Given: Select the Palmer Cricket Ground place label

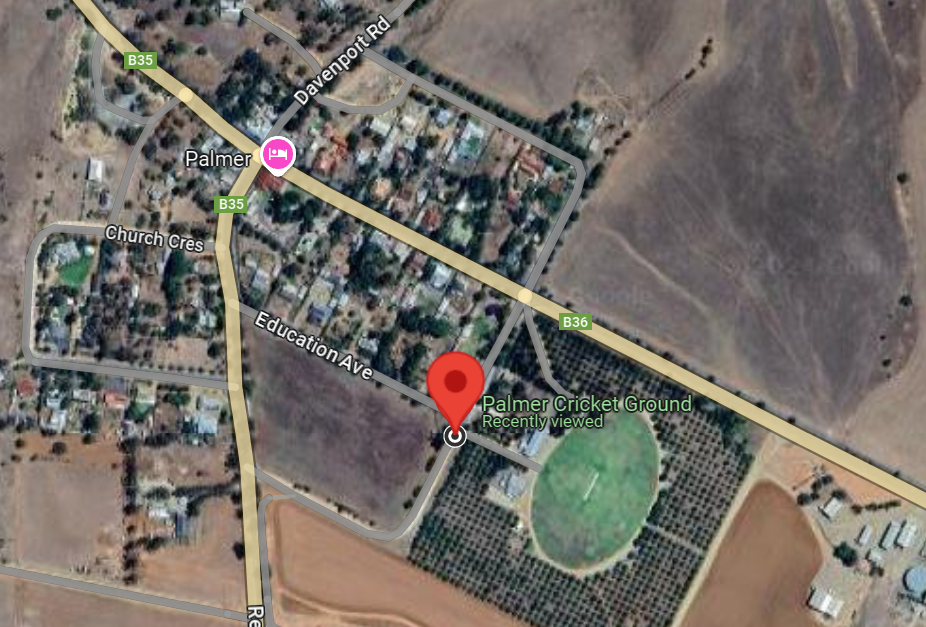Looking at the screenshot, I should [x=586, y=404].
